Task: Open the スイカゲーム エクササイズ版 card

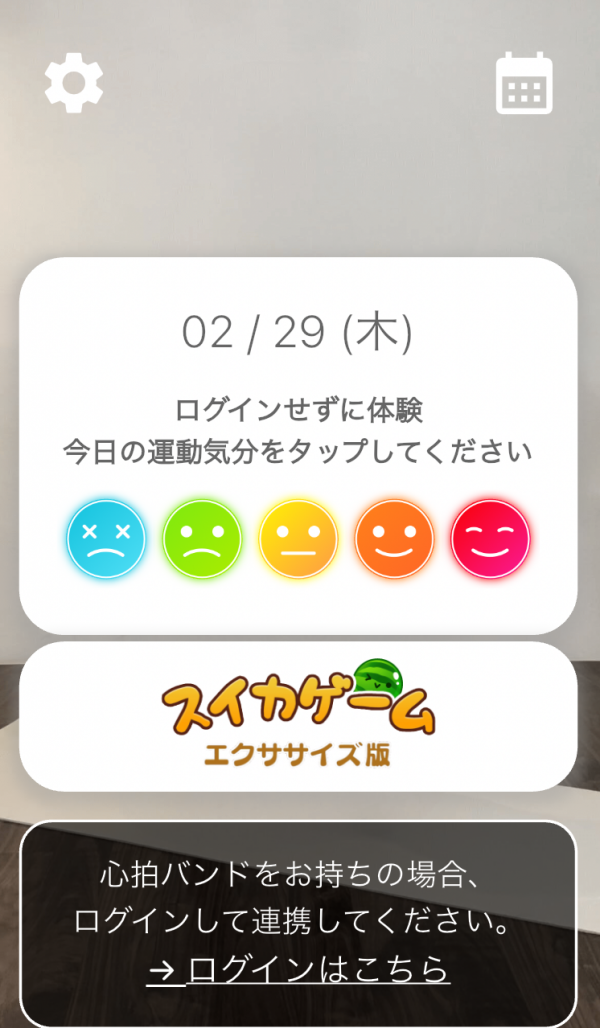Action: tap(298, 716)
